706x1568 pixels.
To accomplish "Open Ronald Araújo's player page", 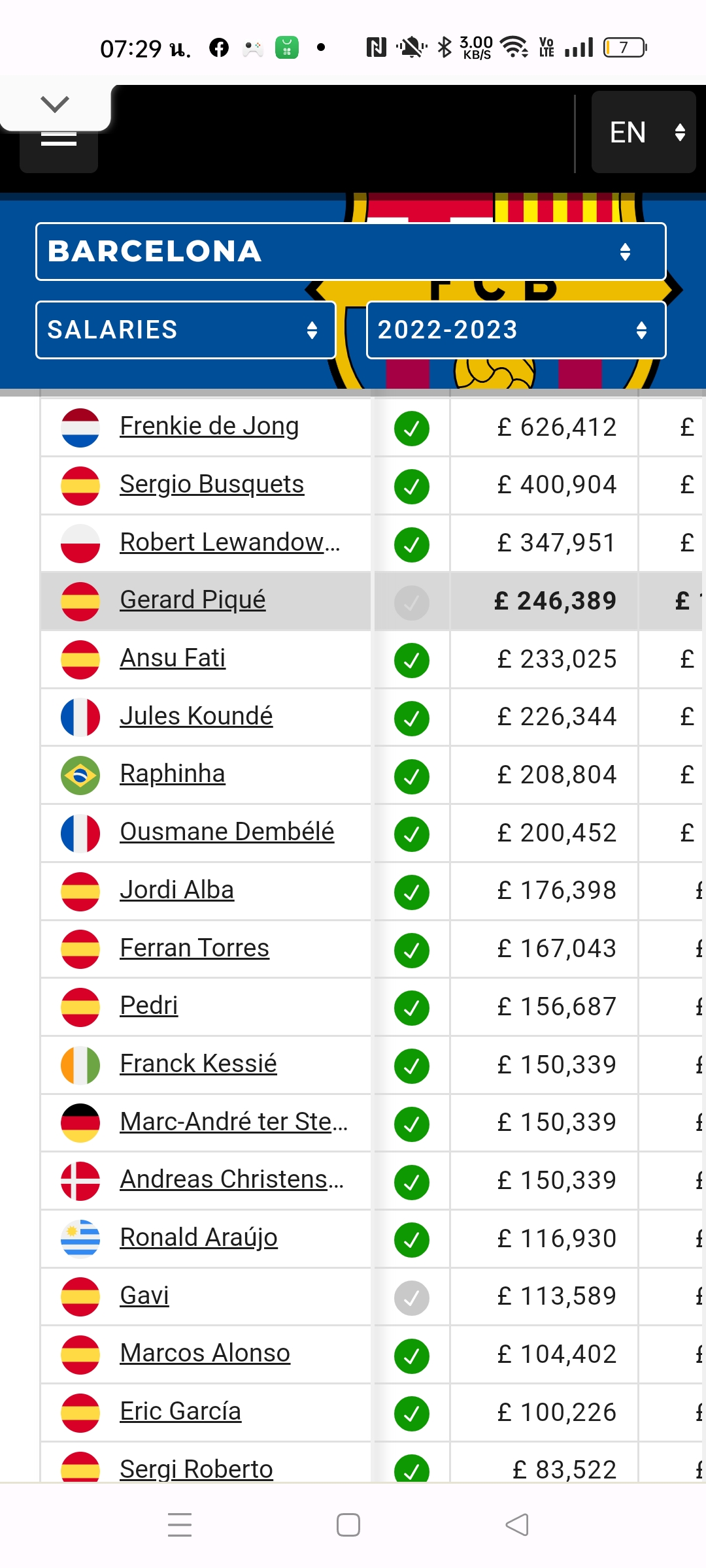I will tap(199, 1237).
